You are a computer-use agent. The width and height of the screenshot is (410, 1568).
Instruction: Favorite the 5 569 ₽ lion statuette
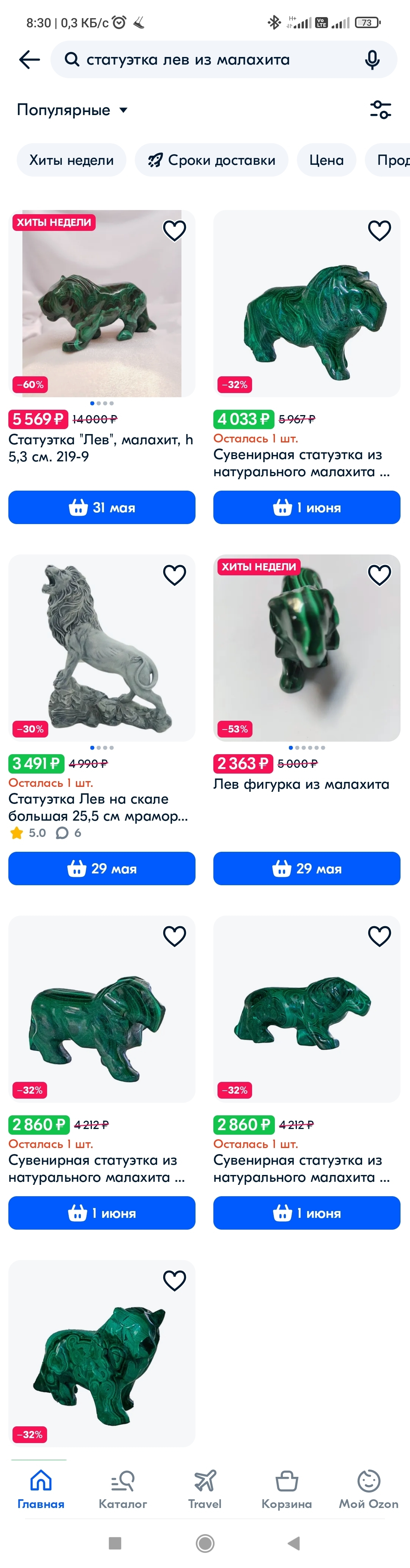(175, 231)
